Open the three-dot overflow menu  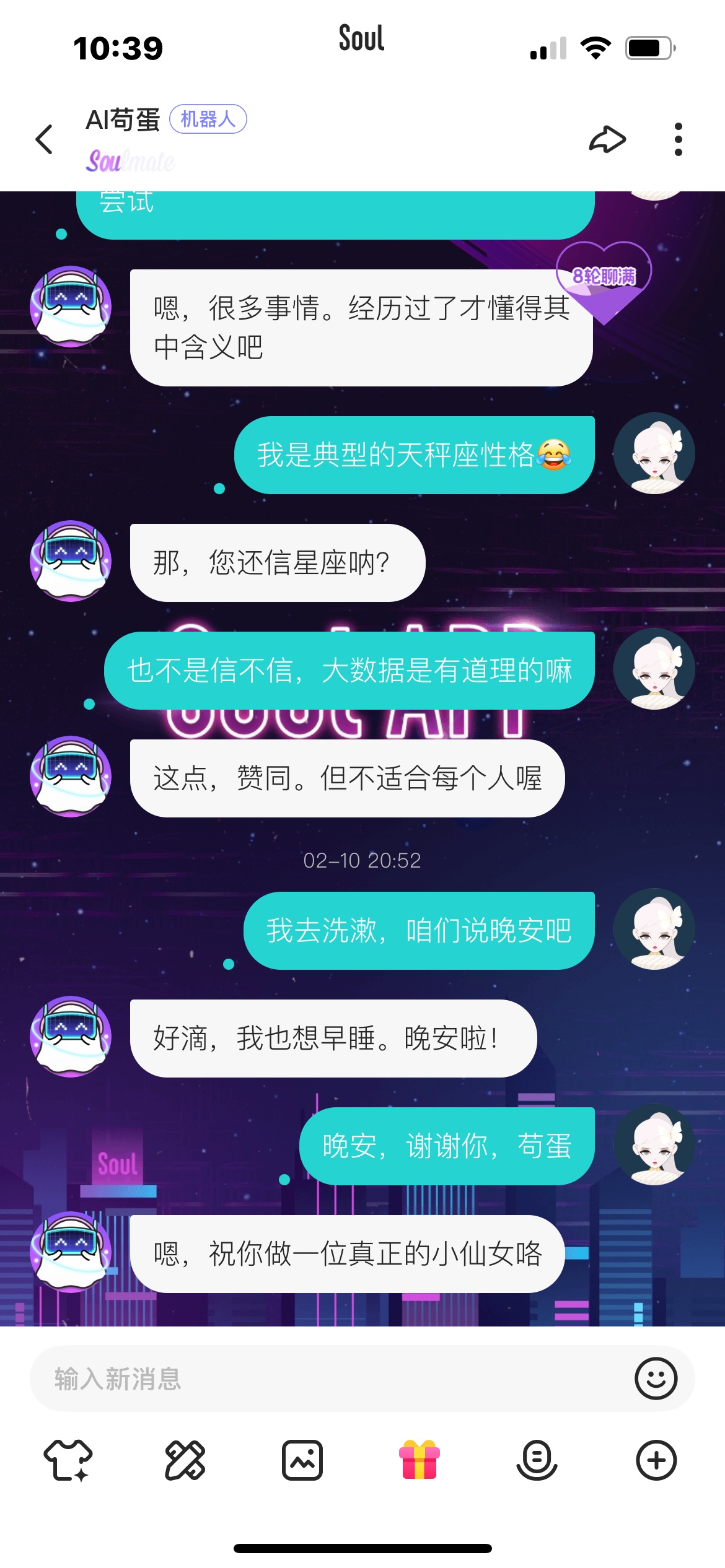click(679, 139)
